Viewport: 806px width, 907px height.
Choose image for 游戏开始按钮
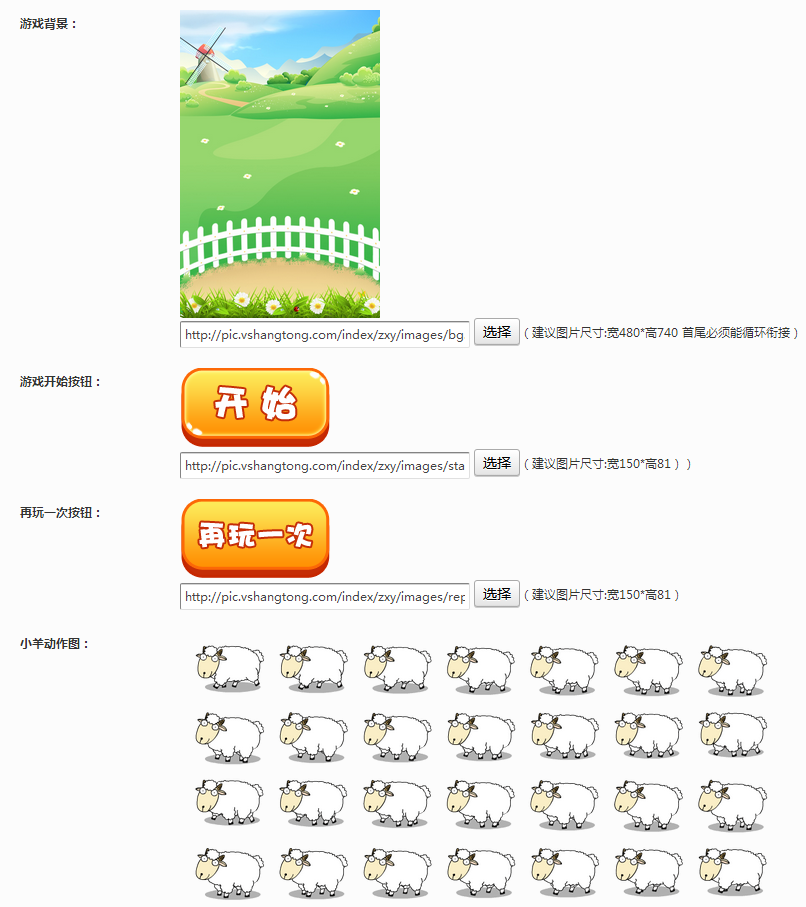pos(496,463)
